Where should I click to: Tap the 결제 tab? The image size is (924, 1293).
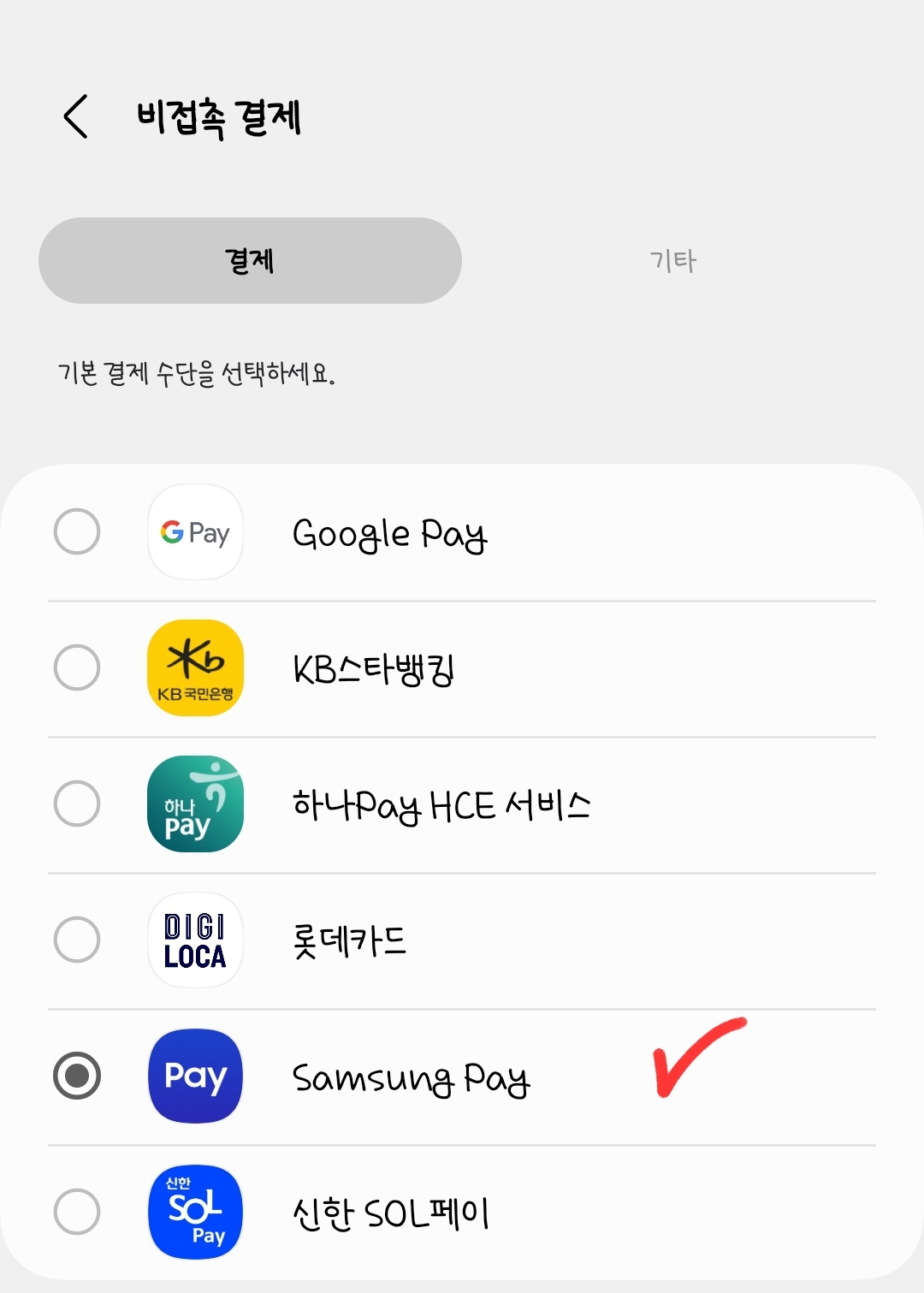click(x=249, y=260)
